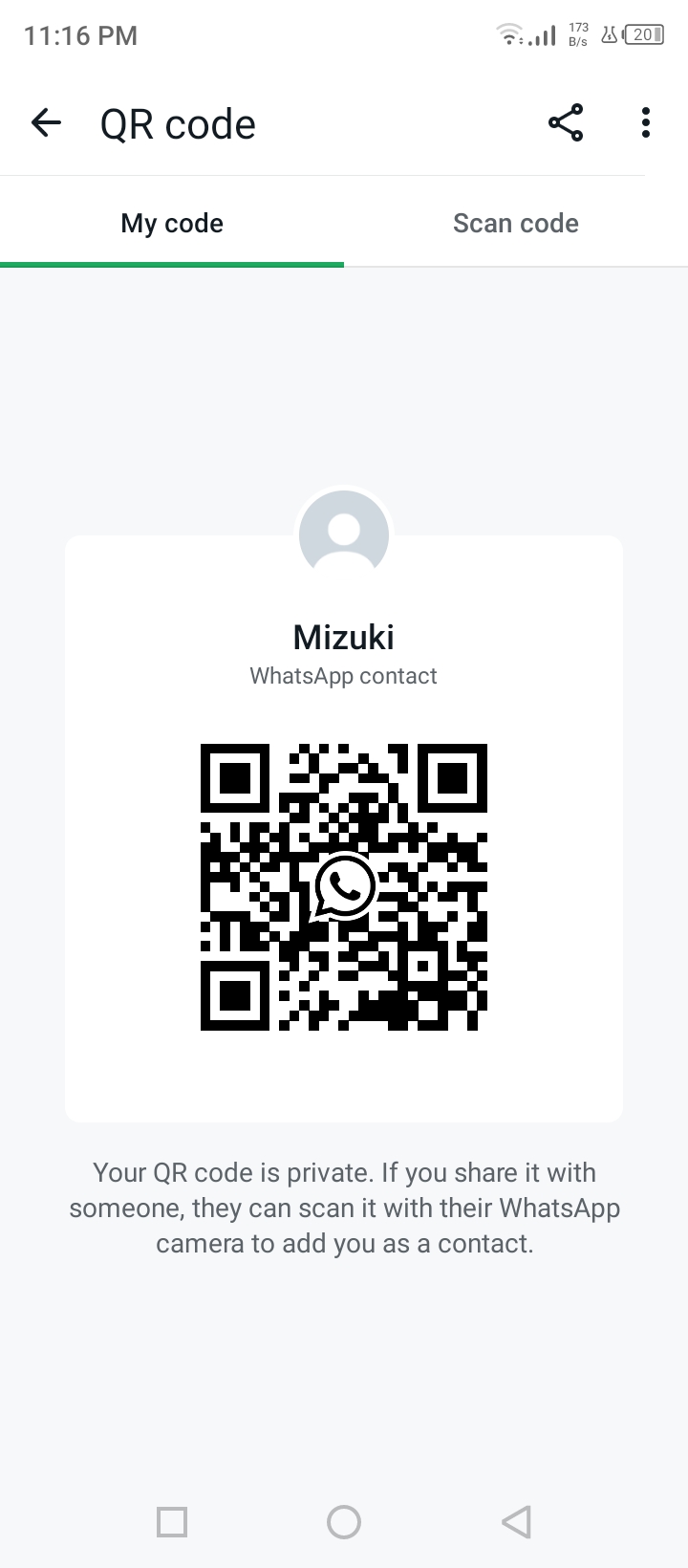
Task: Switch to the Scan code tab
Action: point(516,224)
